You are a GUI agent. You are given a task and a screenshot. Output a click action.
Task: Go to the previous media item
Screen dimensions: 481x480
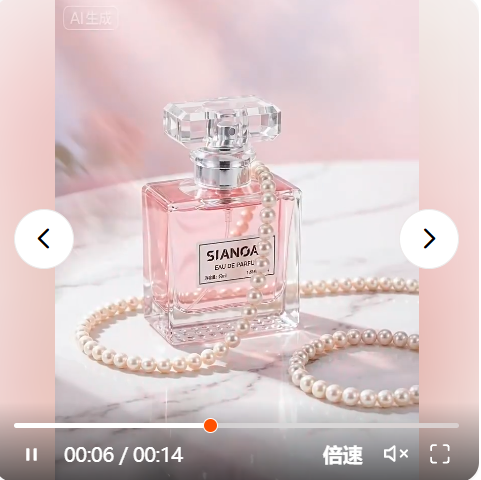pyautogui.click(x=44, y=239)
